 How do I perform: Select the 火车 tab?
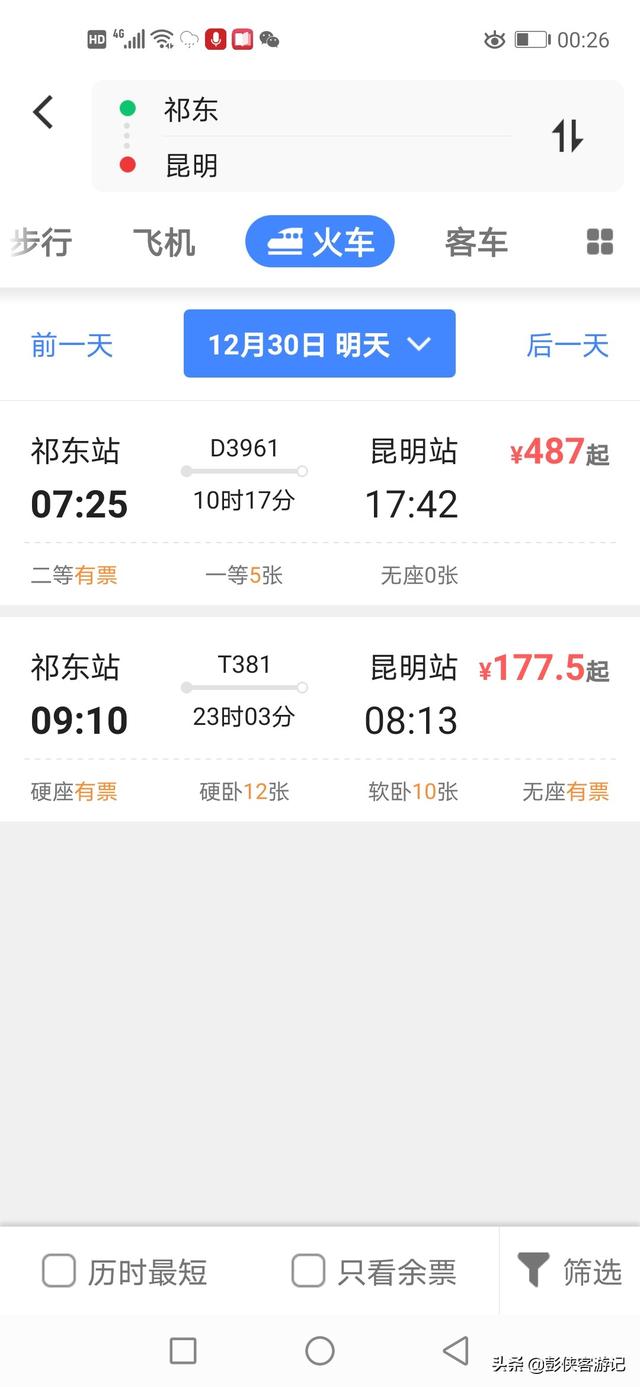click(x=320, y=242)
